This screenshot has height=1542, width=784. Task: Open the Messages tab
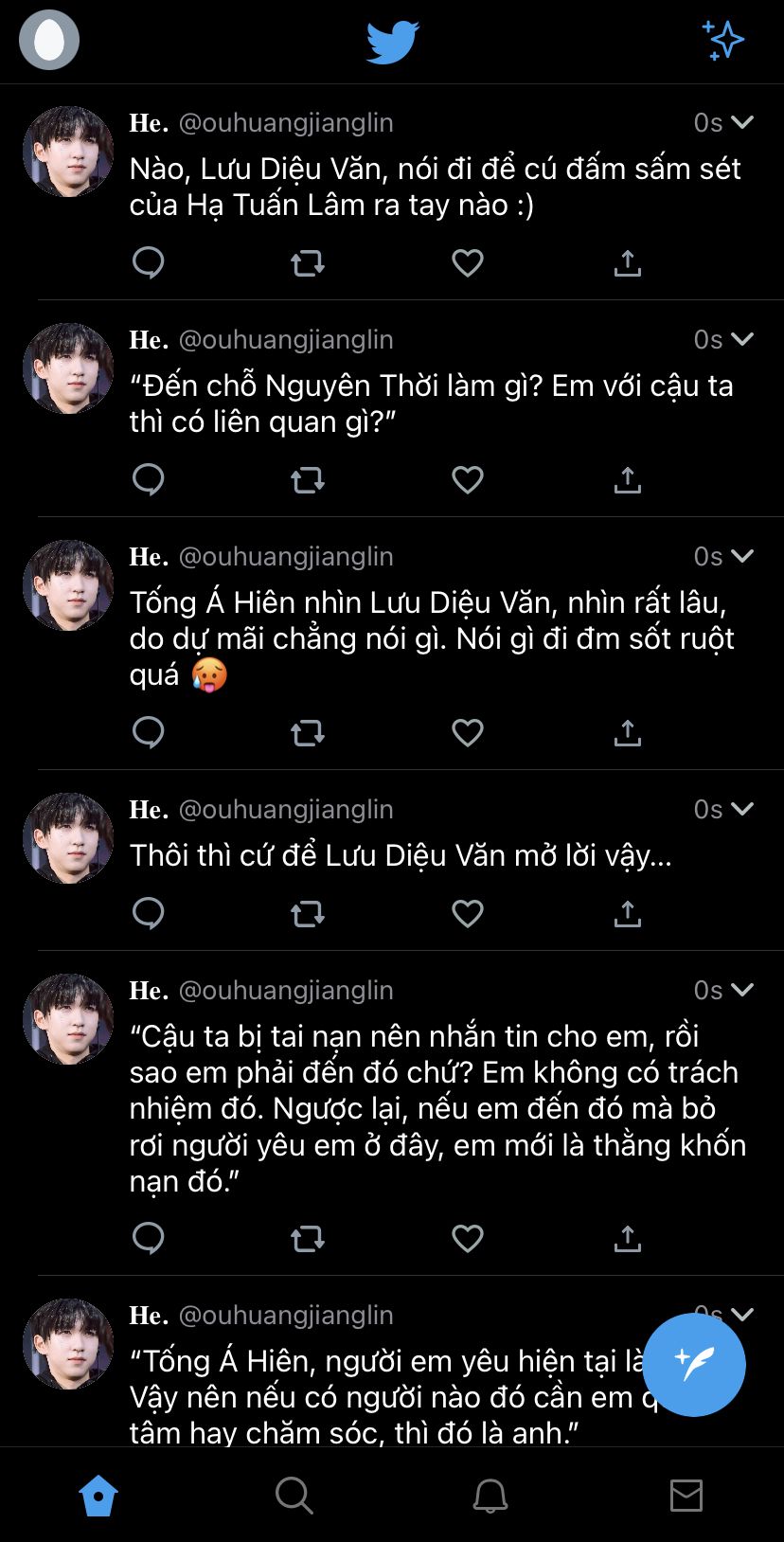[686, 1497]
